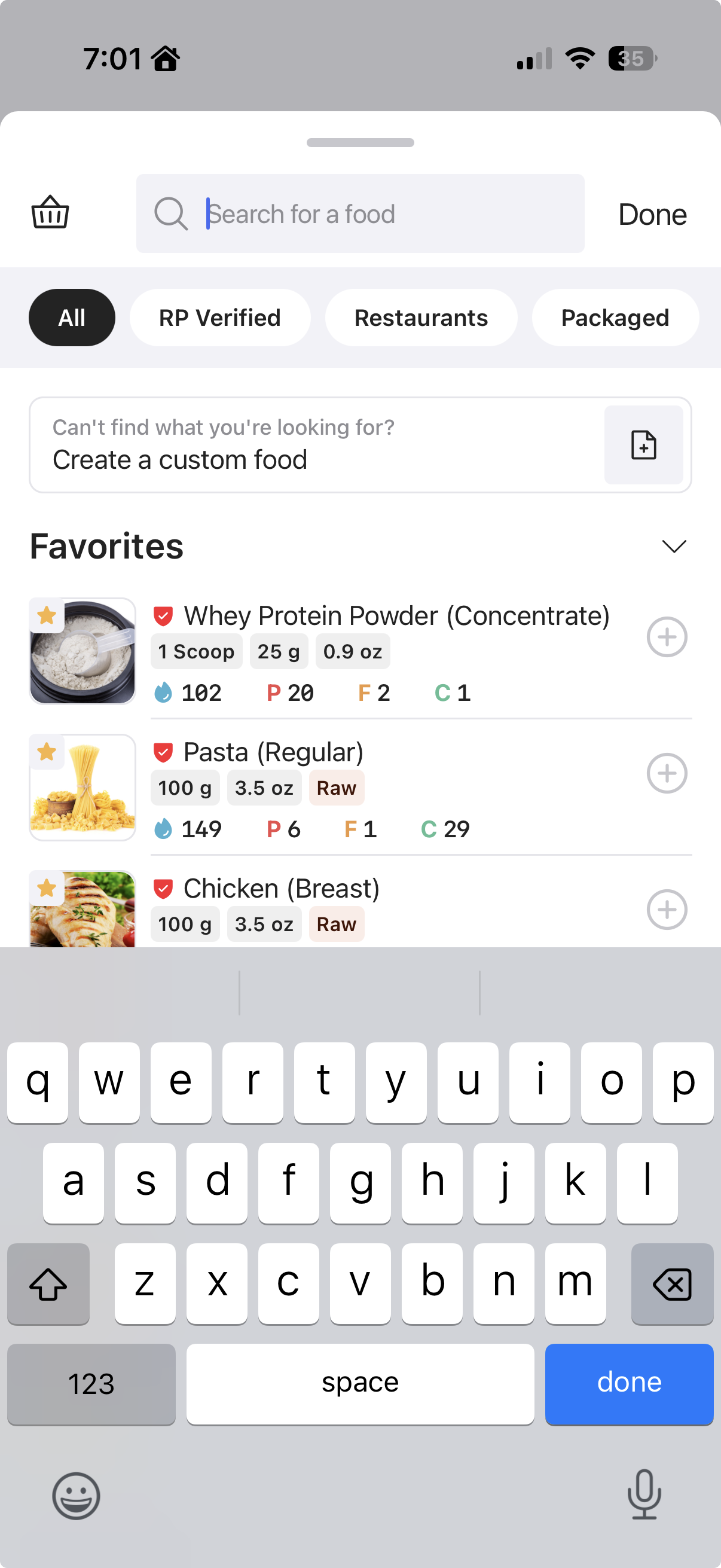Tap the keyboard microphone for dictation

point(644,1495)
